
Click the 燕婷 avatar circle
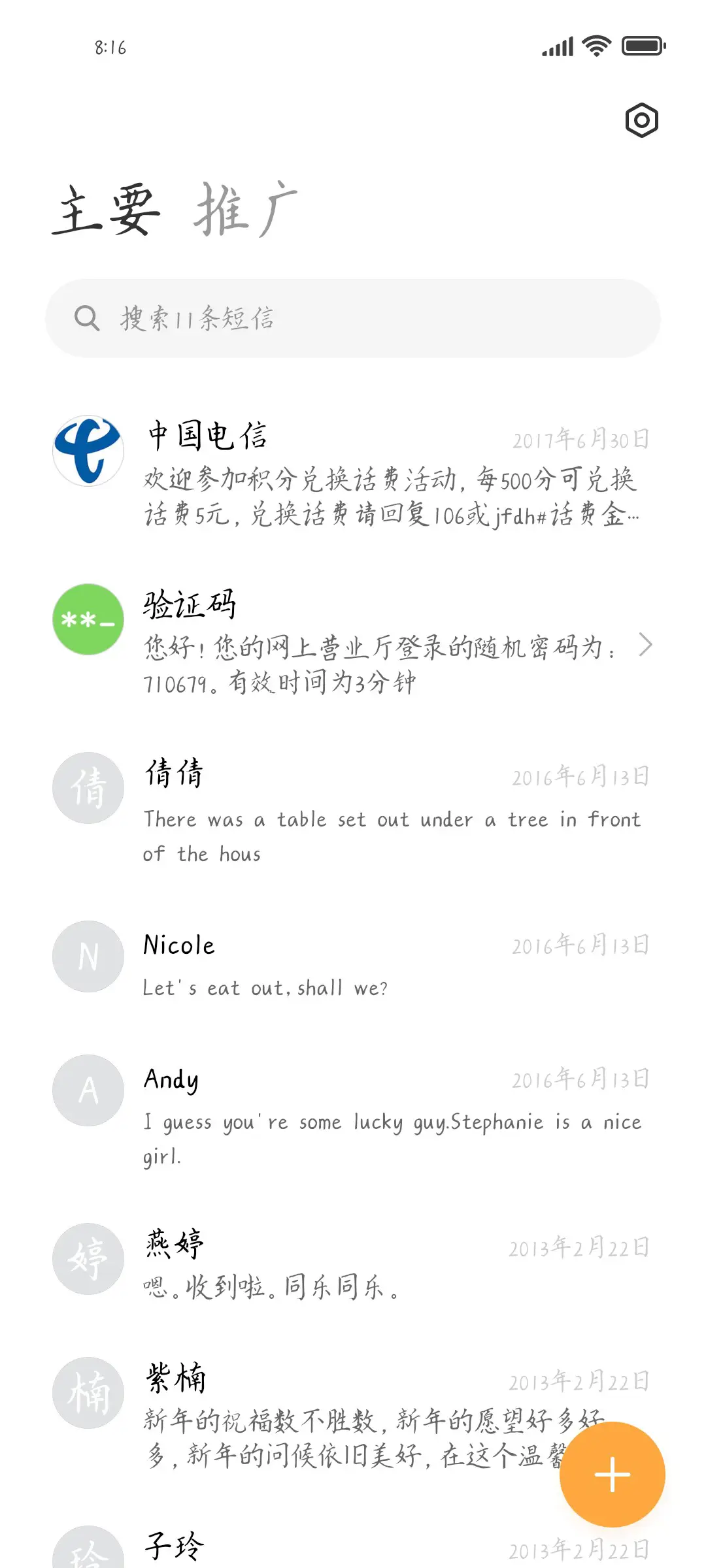[x=88, y=1260]
